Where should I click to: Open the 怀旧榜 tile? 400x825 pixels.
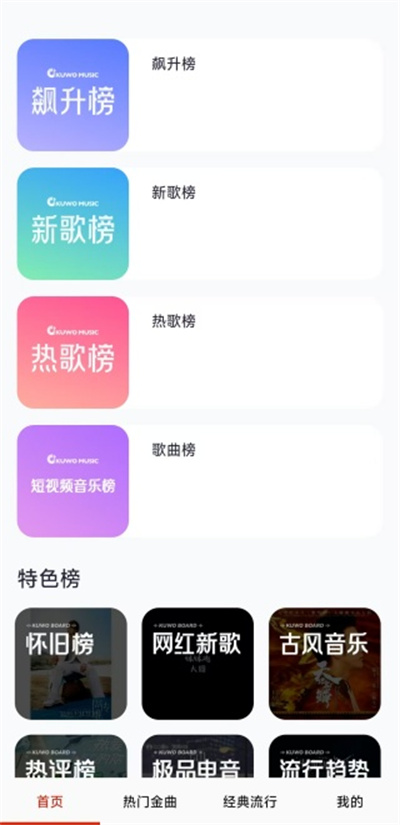pyautogui.click(x=71, y=663)
